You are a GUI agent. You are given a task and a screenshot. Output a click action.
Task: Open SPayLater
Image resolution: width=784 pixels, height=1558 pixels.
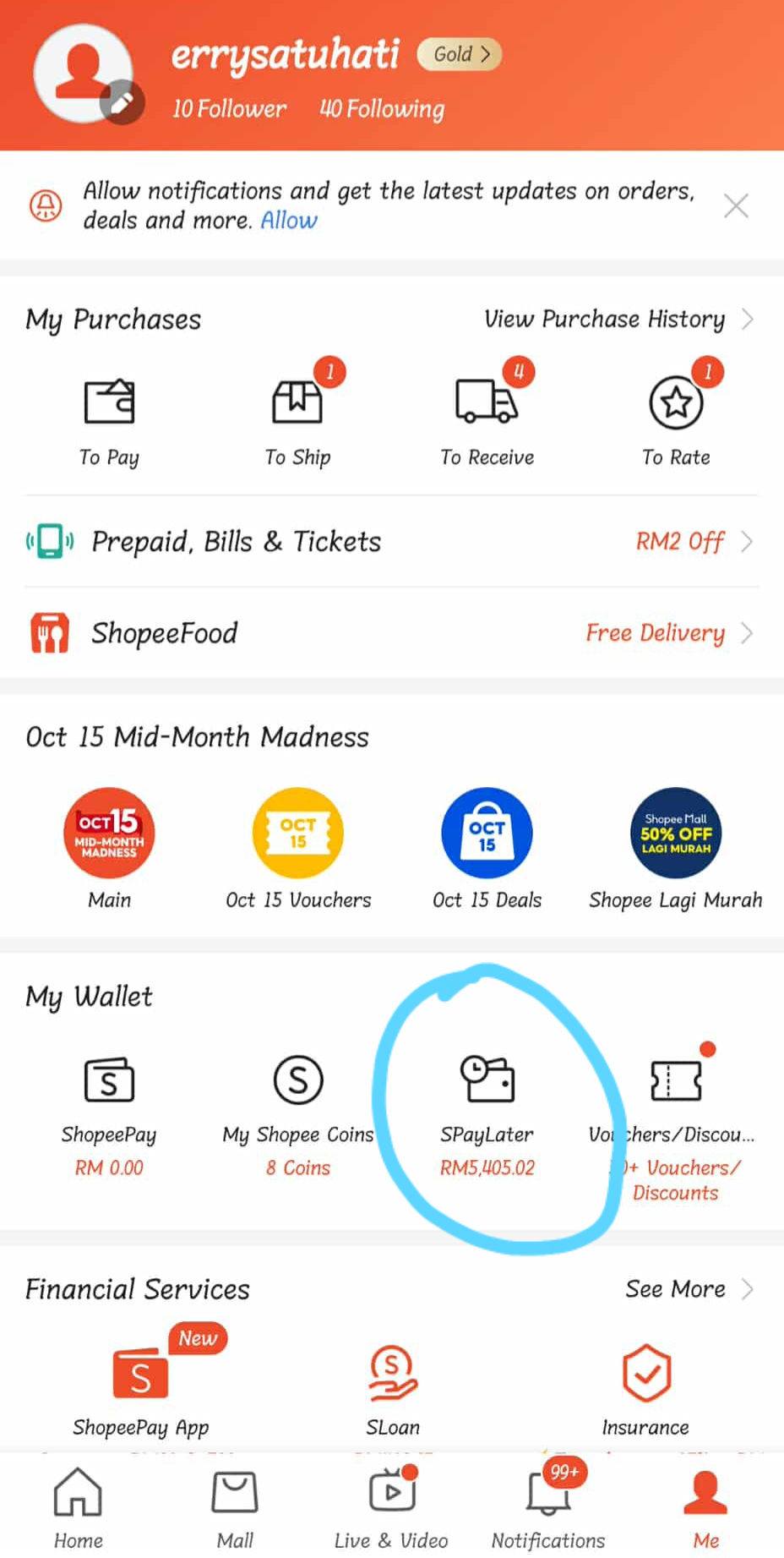487,1117
